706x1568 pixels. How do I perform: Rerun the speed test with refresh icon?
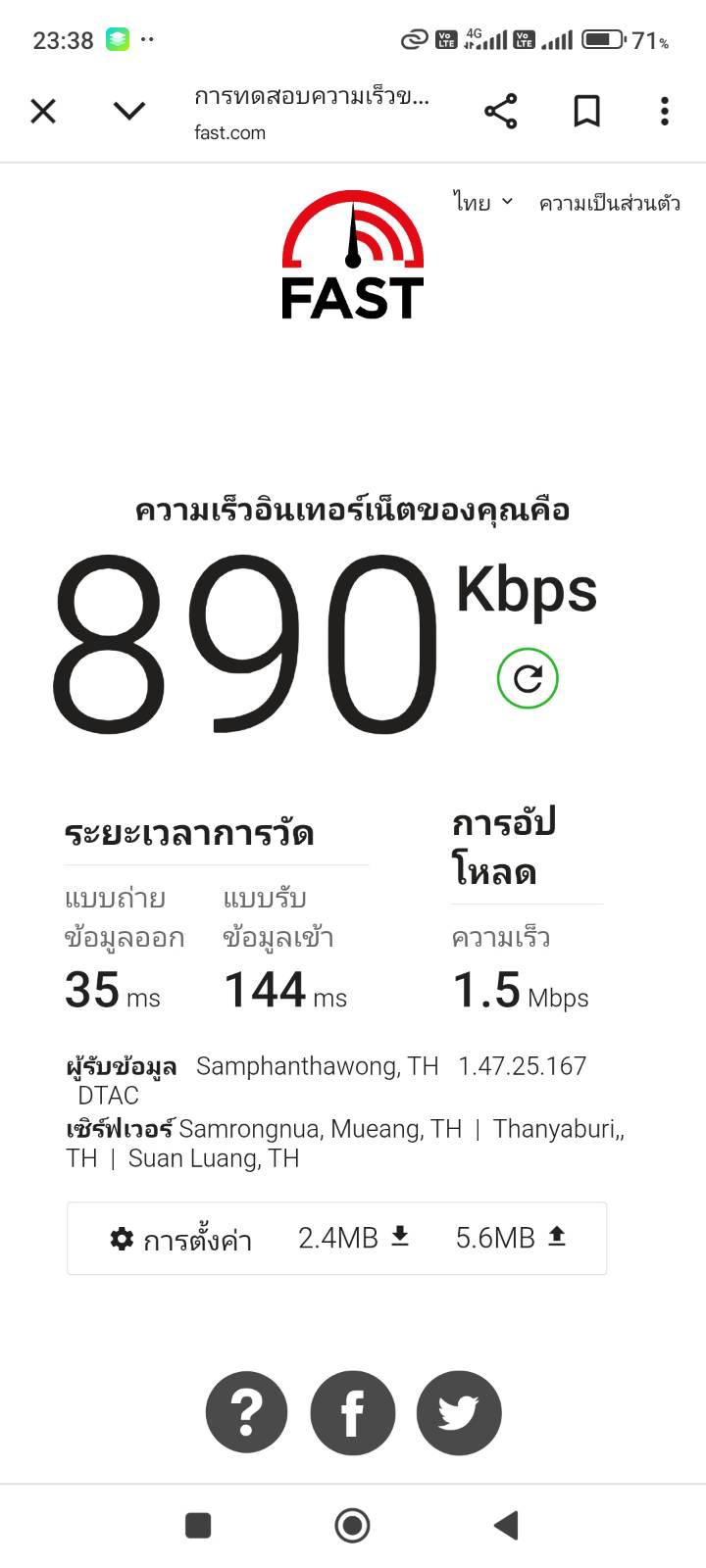[x=528, y=678]
